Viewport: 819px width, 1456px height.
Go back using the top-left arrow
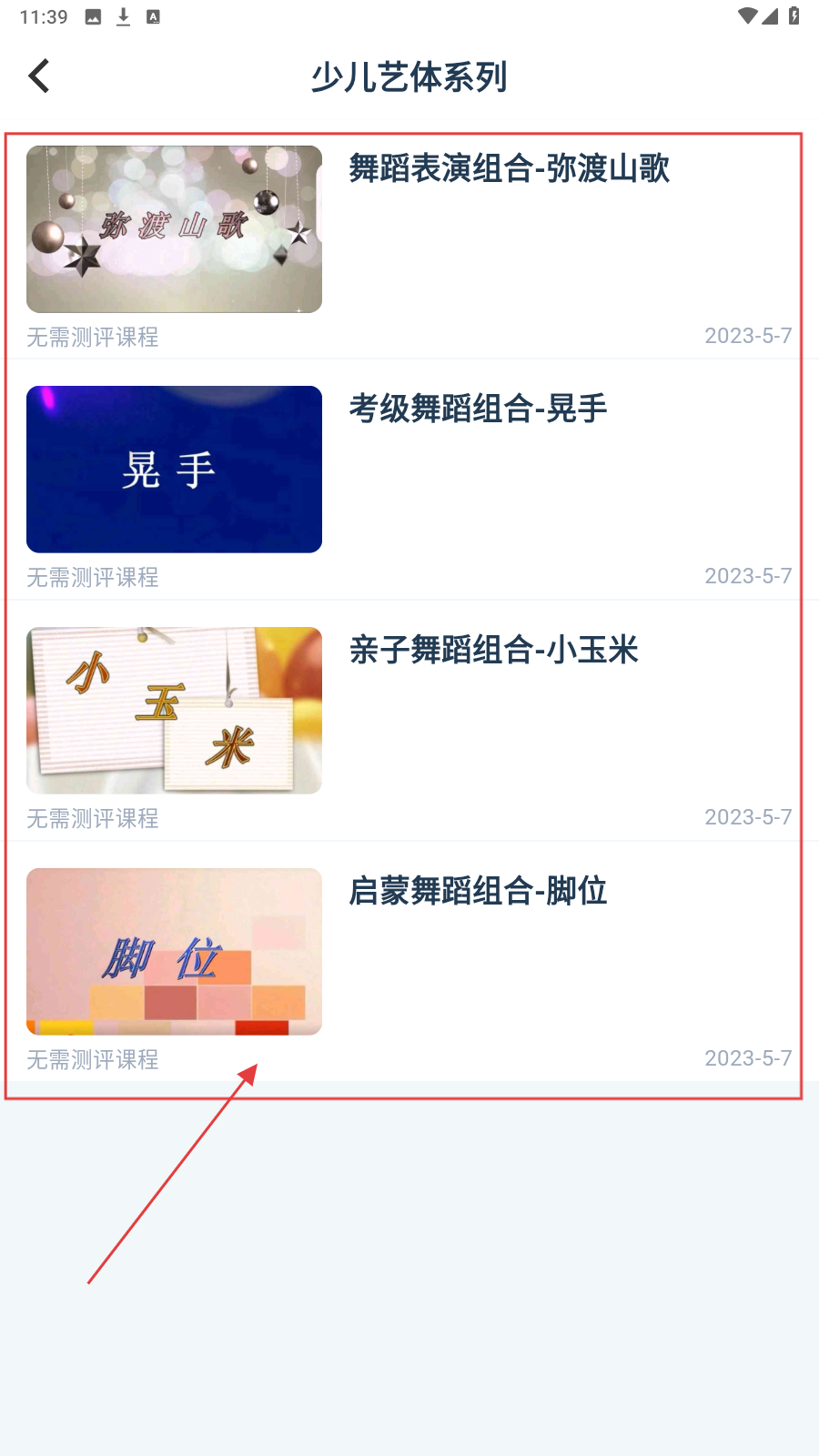[39, 76]
